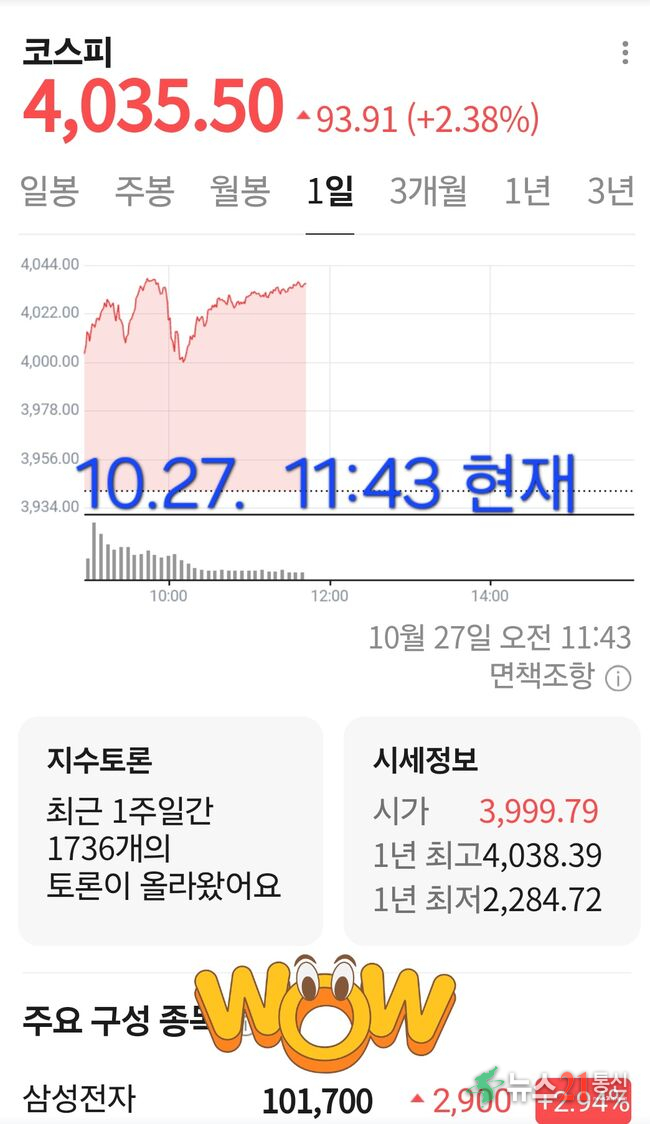
Task: Switch to the 월봉 chart tab
Action: 240,191
